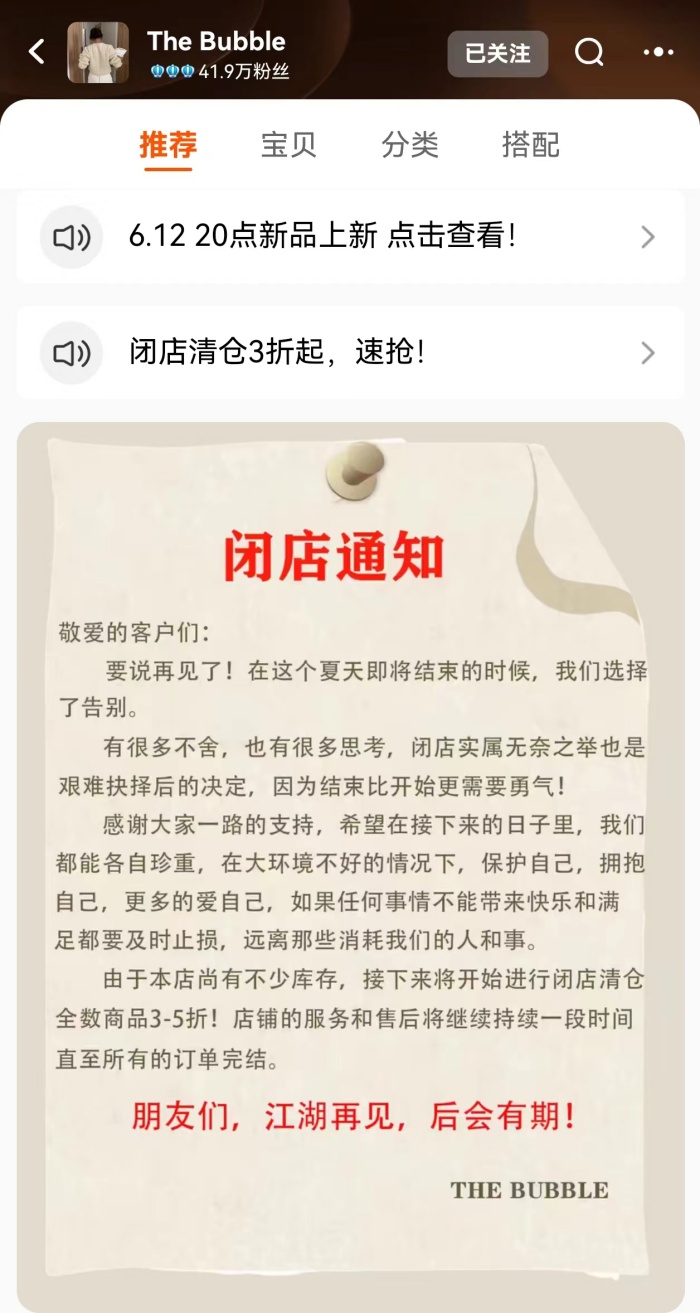This screenshot has width=700, height=1313.
Task: Open the 6.12 20点新品上新 announcement
Action: 350,237
